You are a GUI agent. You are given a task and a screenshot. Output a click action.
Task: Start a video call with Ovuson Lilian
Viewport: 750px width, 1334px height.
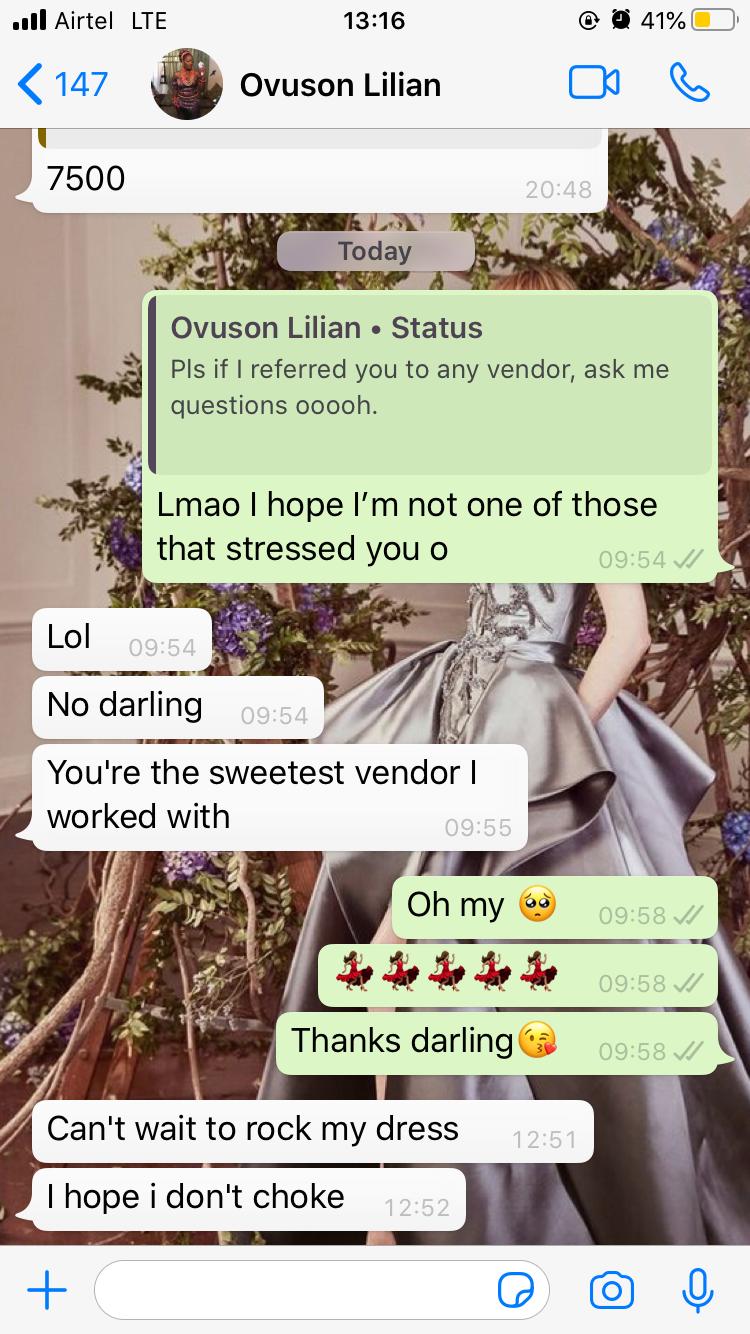(594, 84)
